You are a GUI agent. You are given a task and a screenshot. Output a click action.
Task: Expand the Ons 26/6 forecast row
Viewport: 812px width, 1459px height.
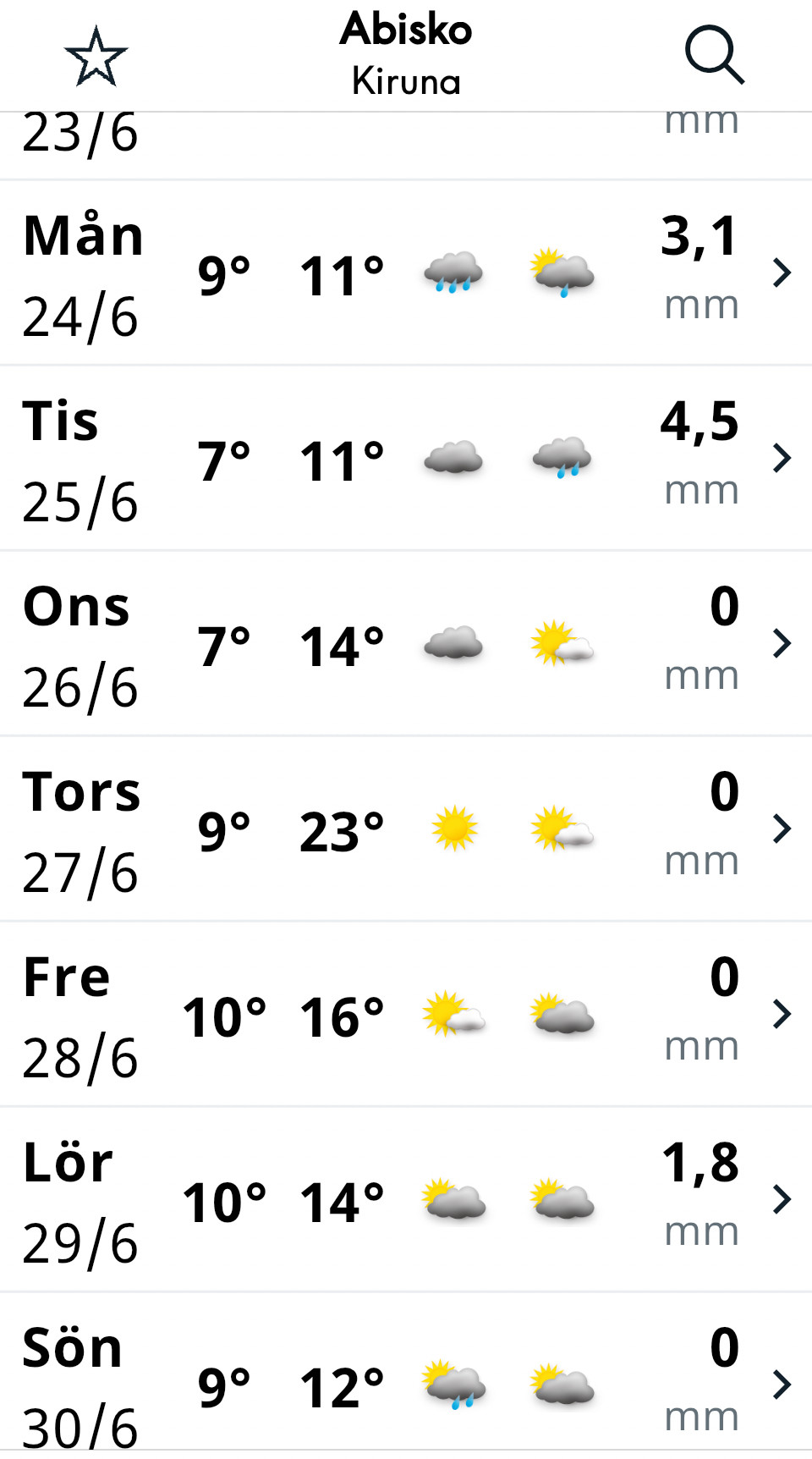point(406,644)
